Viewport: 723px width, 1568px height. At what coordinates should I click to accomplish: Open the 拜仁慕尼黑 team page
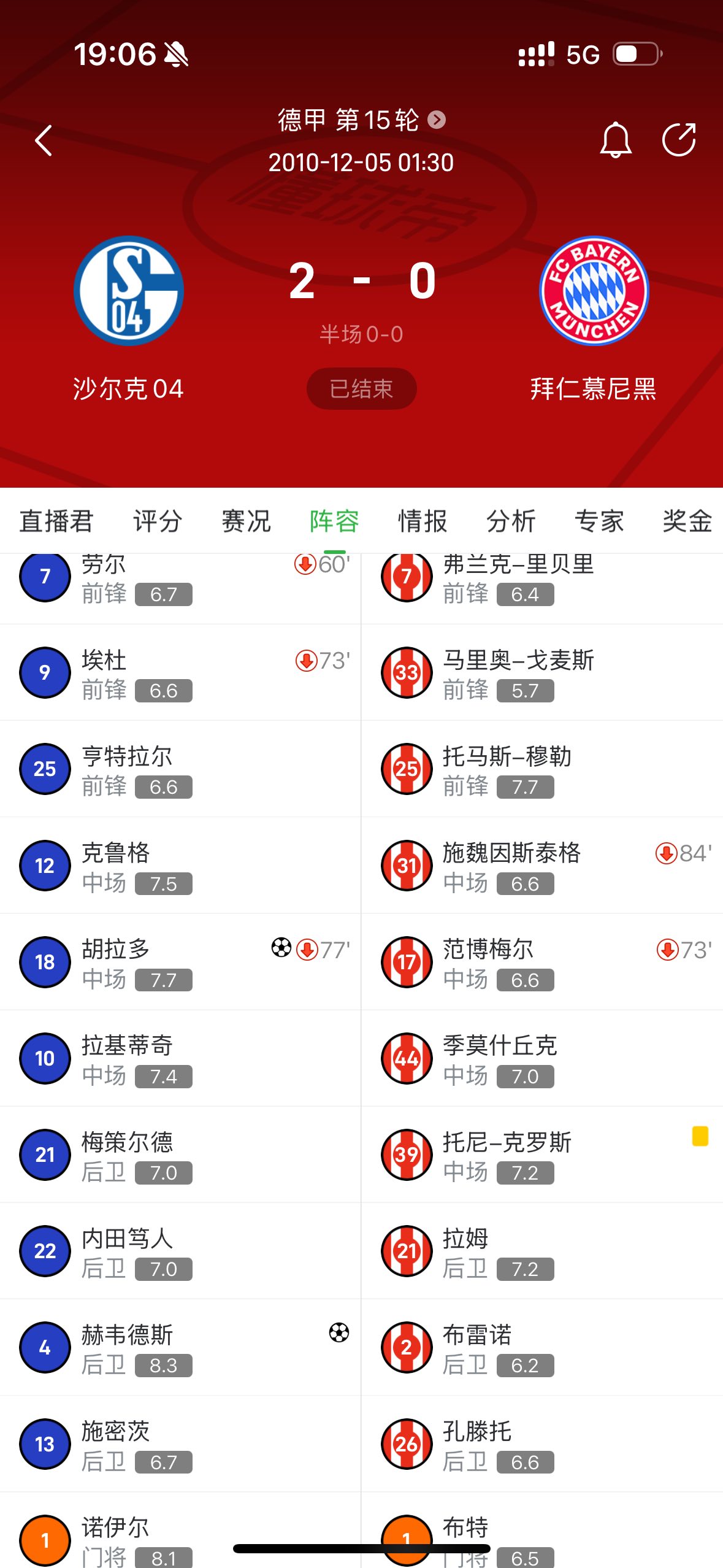coord(594,291)
